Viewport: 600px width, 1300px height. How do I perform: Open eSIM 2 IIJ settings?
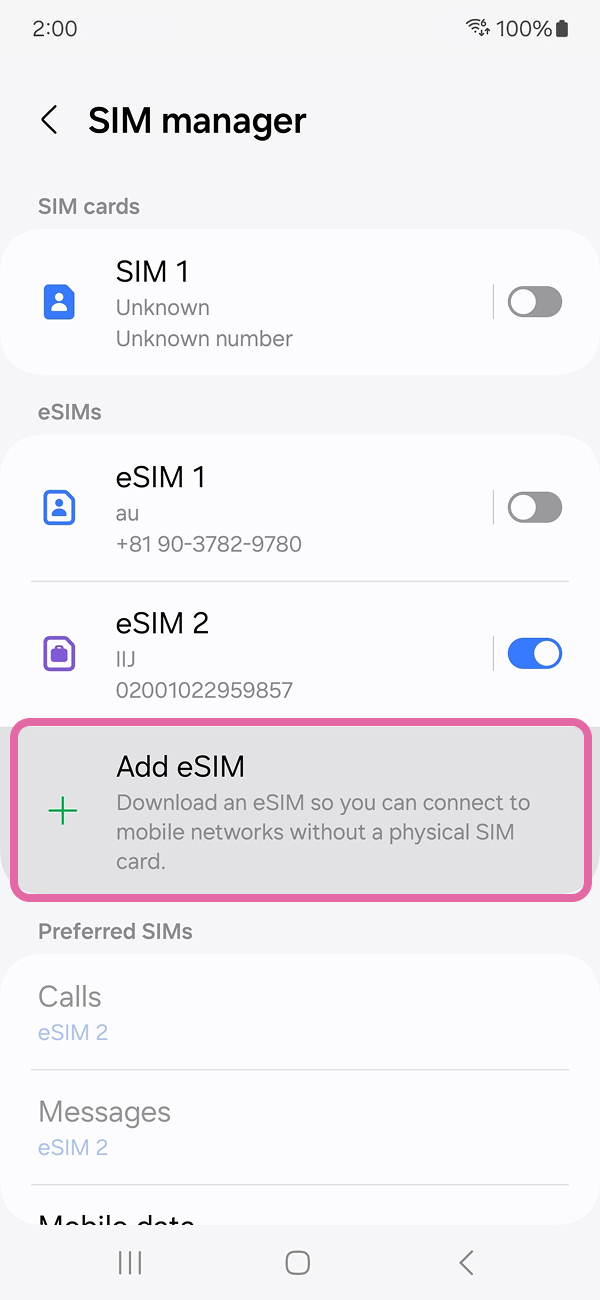coord(250,655)
